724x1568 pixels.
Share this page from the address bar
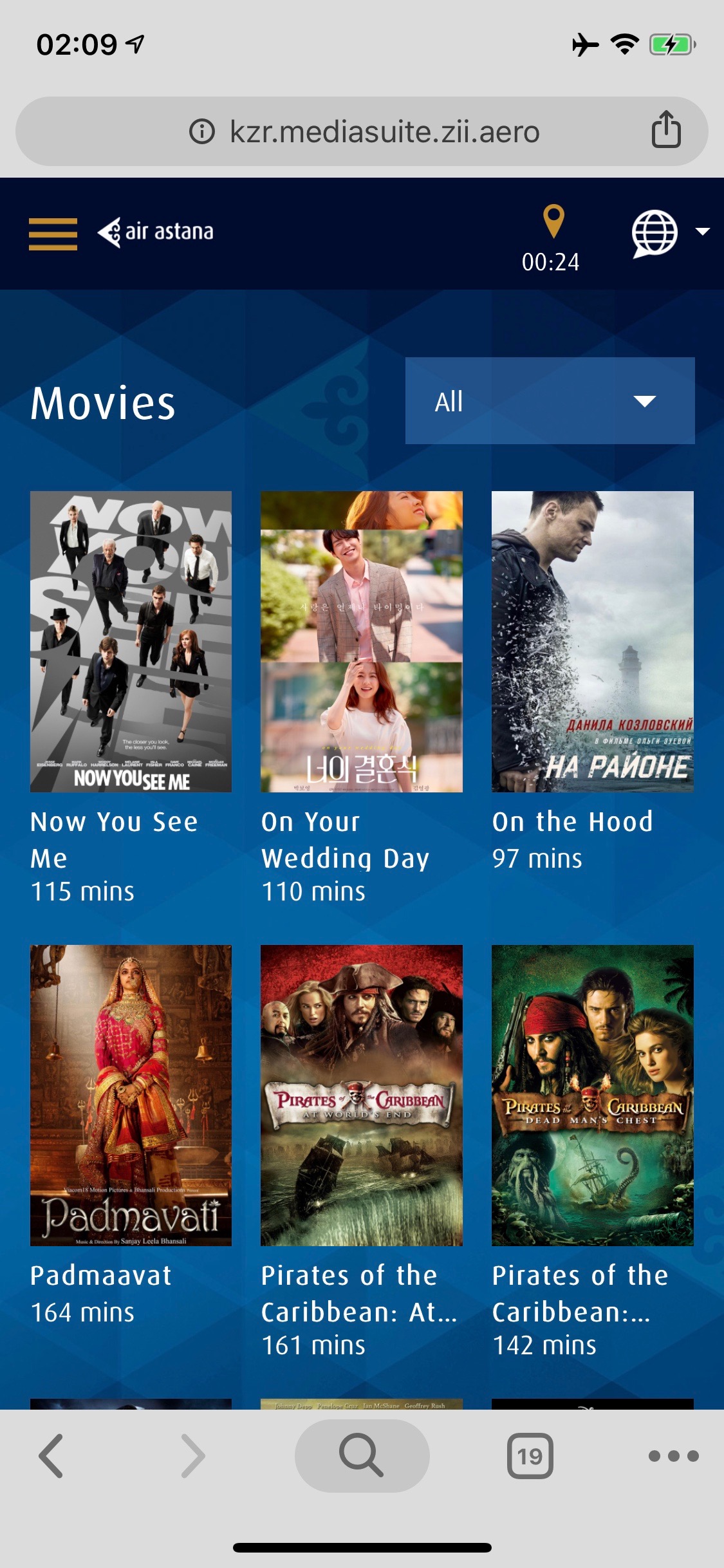(x=666, y=130)
